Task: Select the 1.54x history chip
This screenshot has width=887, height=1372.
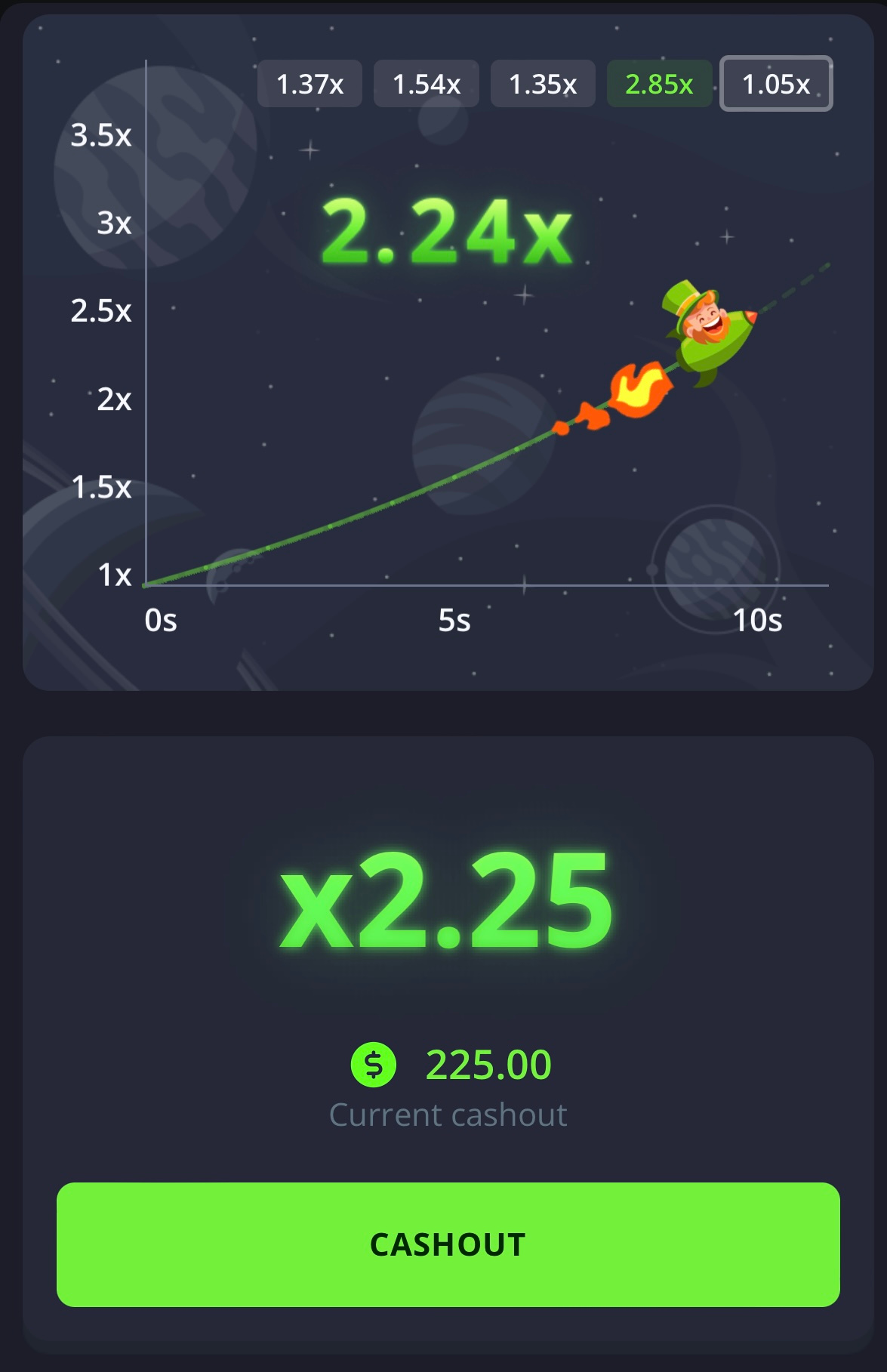Action: [426, 84]
